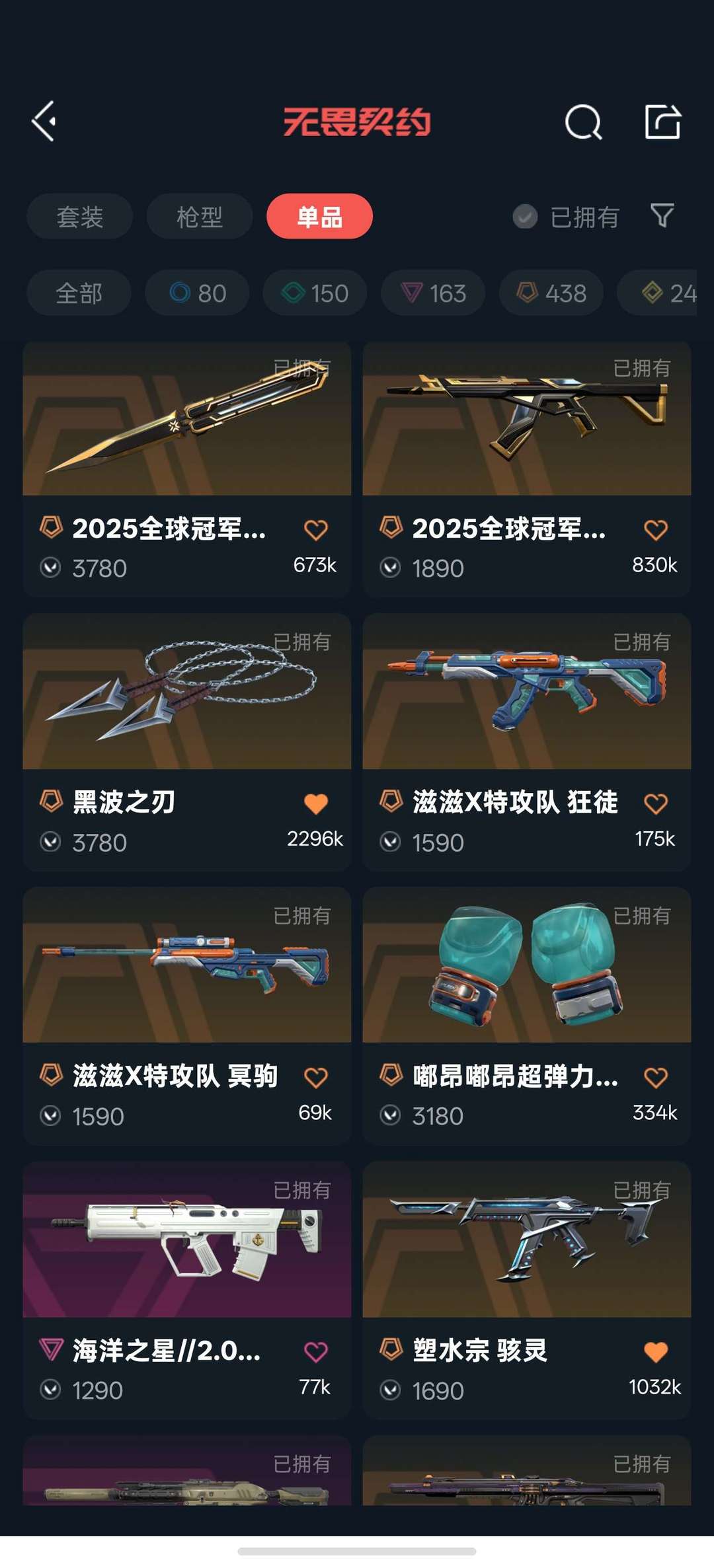Filter by the 150 tier chip
The width and height of the screenshot is (714, 1568).
[315, 293]
